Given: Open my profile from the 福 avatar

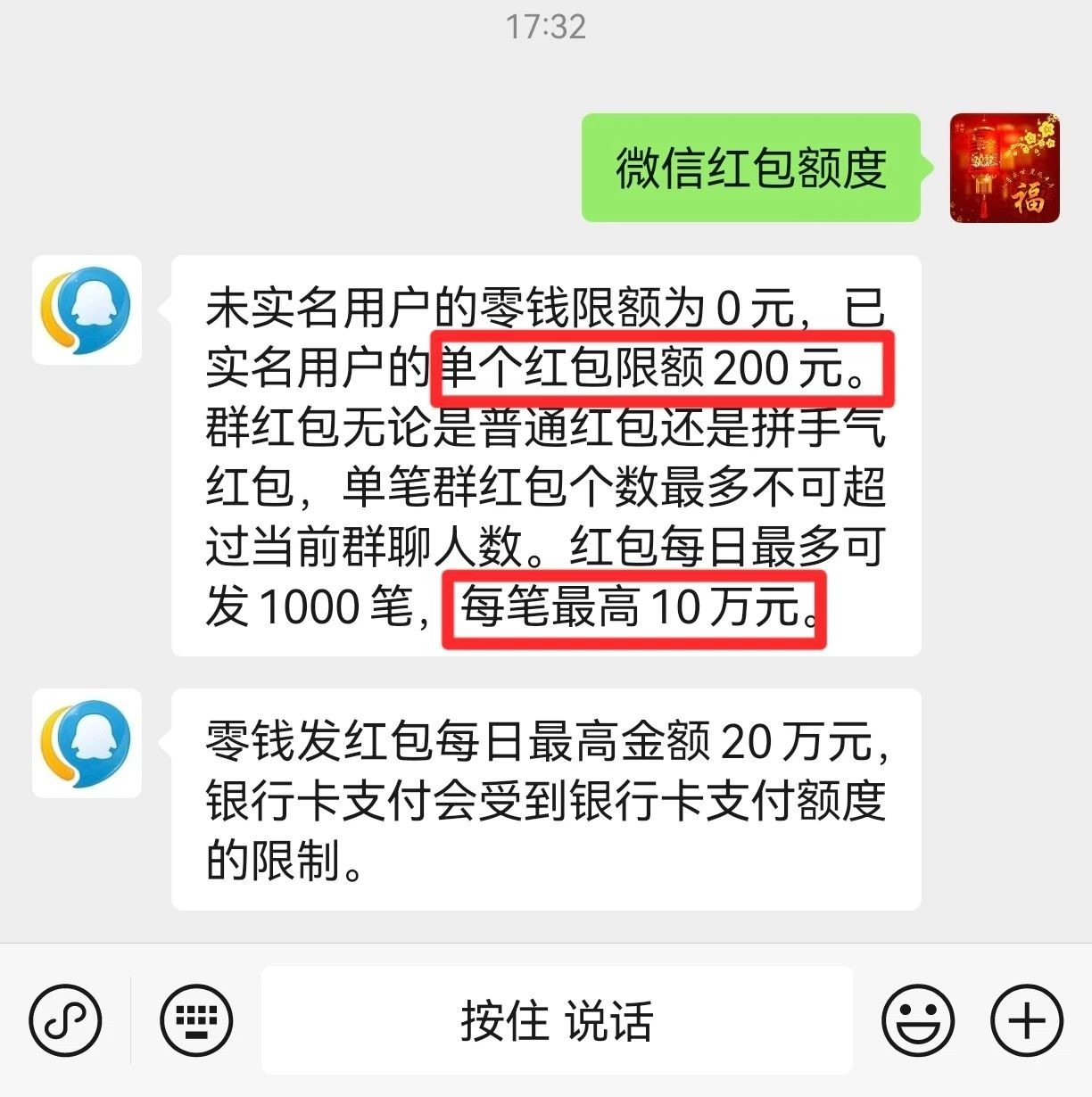Looking at the screenshot, I should (1005, 168).
